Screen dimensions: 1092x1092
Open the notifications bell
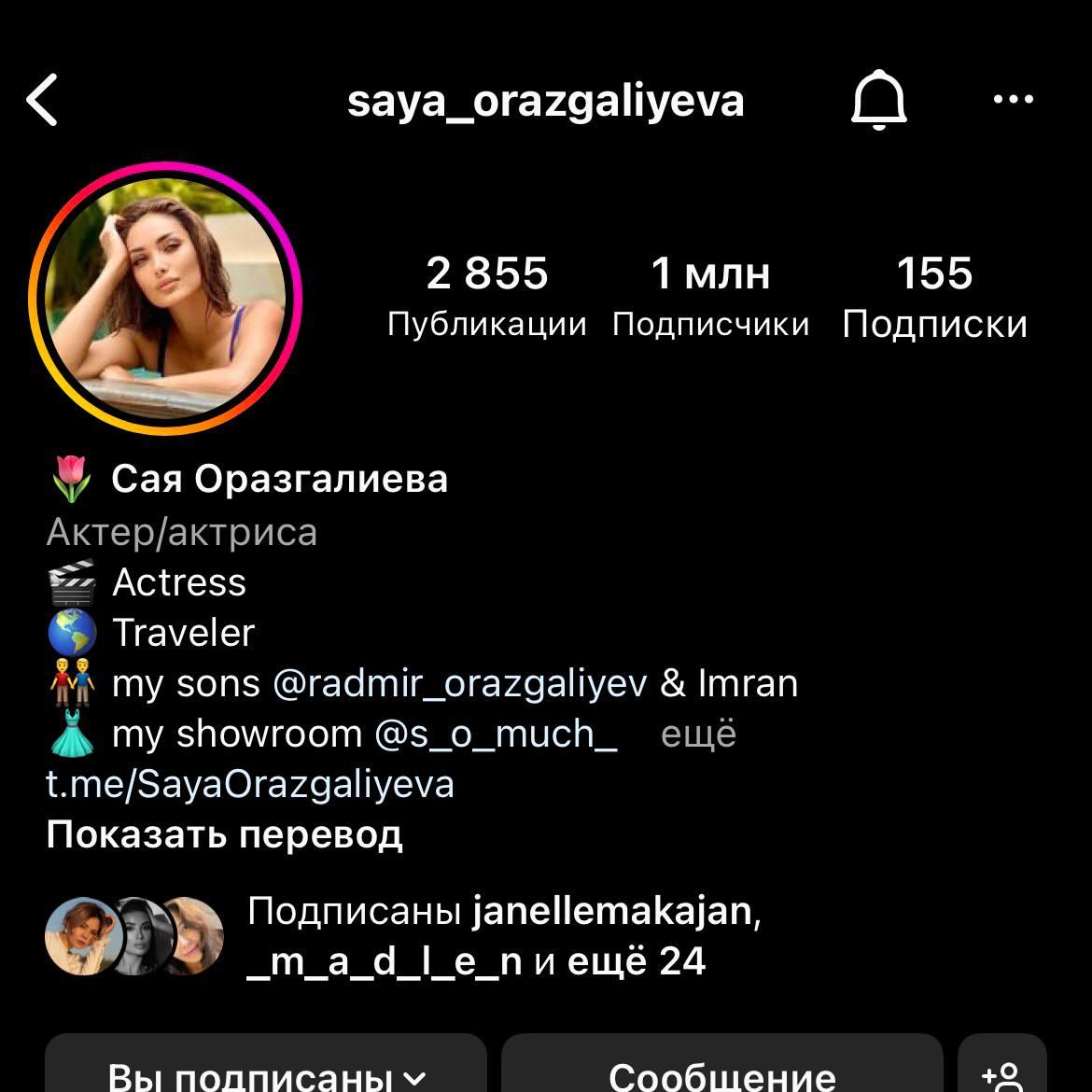tap(878, 100)
